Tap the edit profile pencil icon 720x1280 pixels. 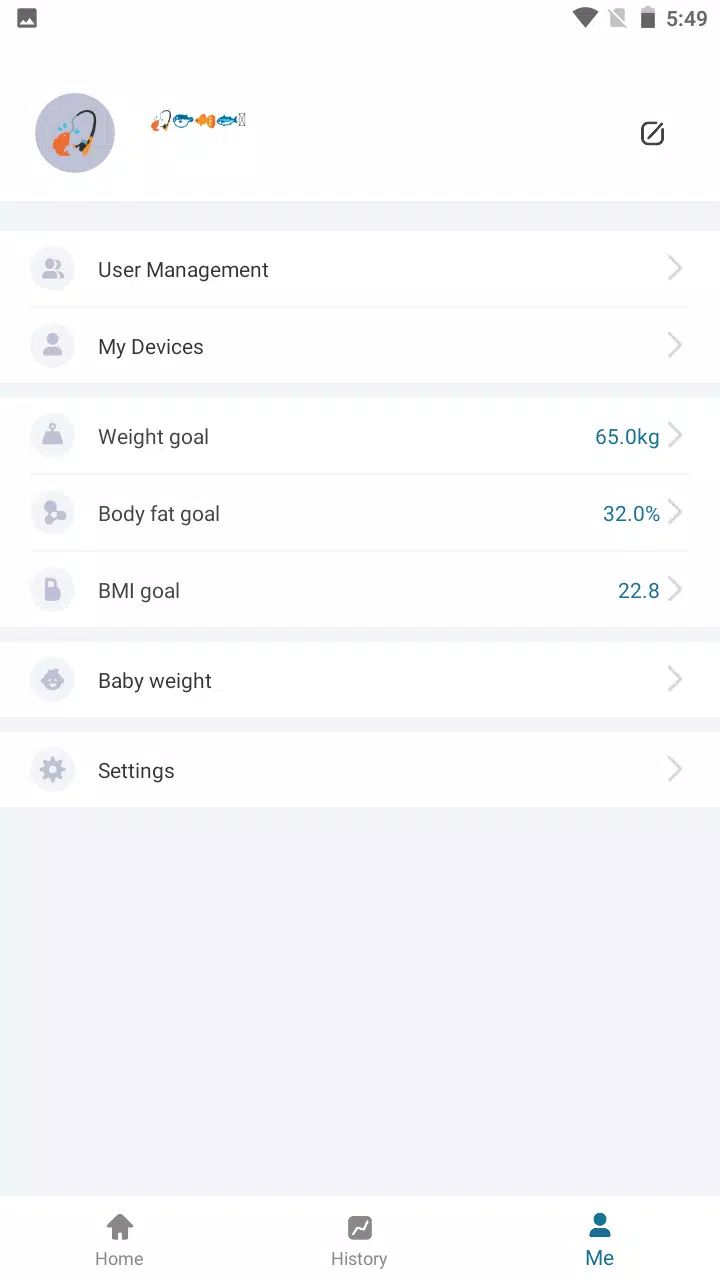652,133
